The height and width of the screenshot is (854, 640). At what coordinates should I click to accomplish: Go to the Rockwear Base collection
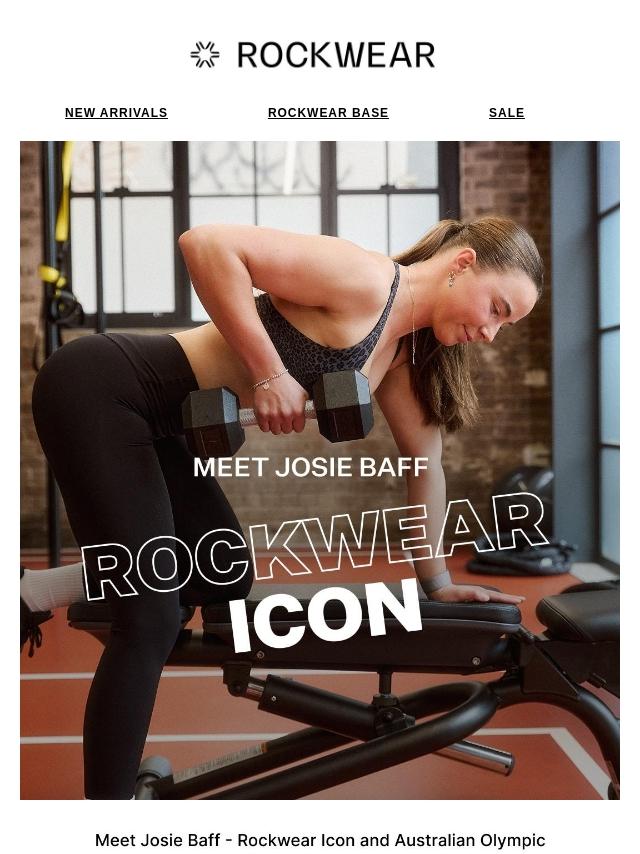pos(328,113)
